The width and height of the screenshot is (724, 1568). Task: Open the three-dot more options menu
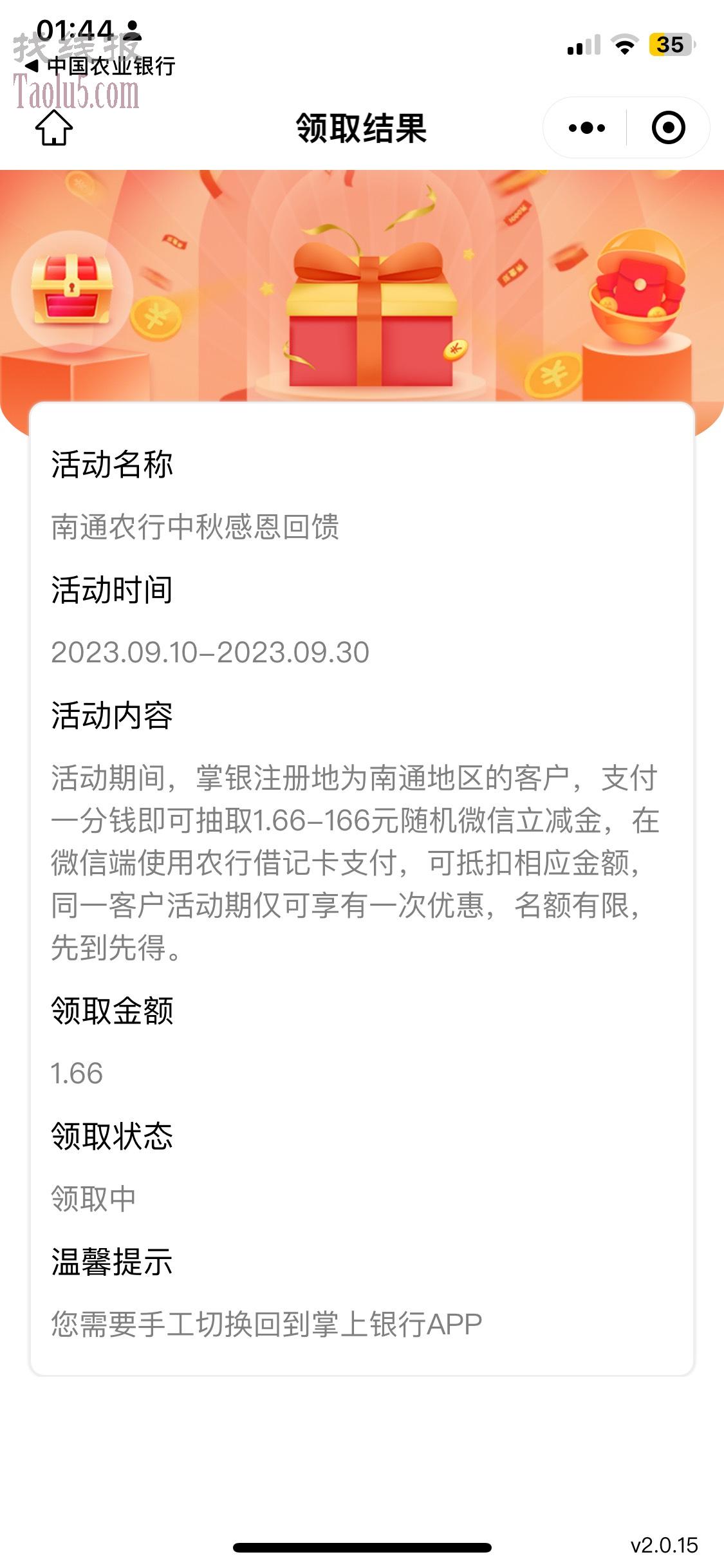pos(586,127)
